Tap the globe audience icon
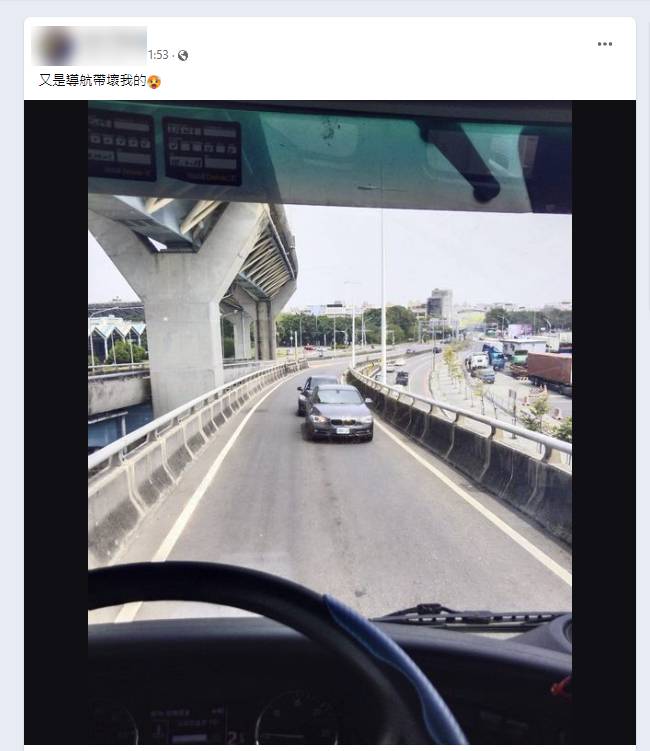650x751 pixels. 183,56
